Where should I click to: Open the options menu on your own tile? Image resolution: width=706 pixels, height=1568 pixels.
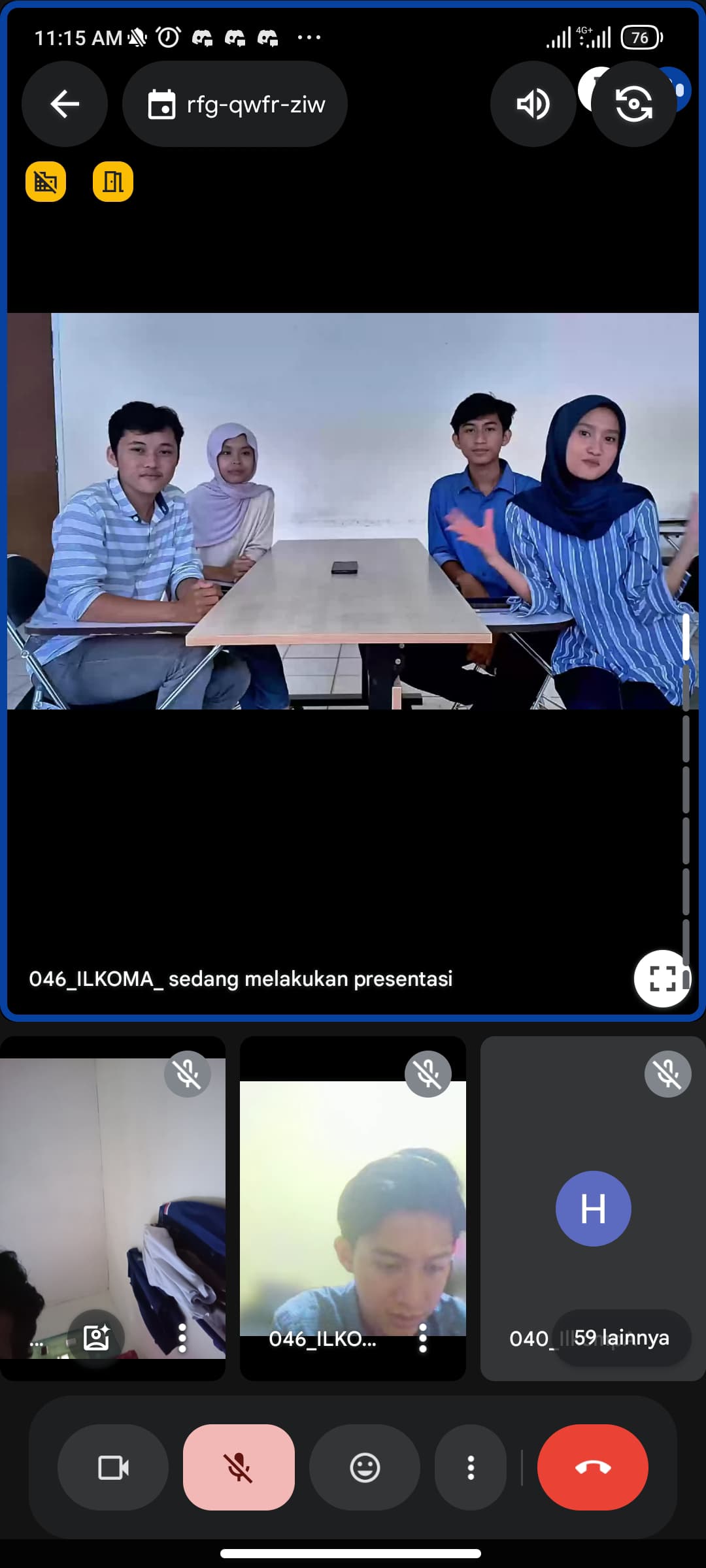pyautogui.click(x=182, y=1338)
